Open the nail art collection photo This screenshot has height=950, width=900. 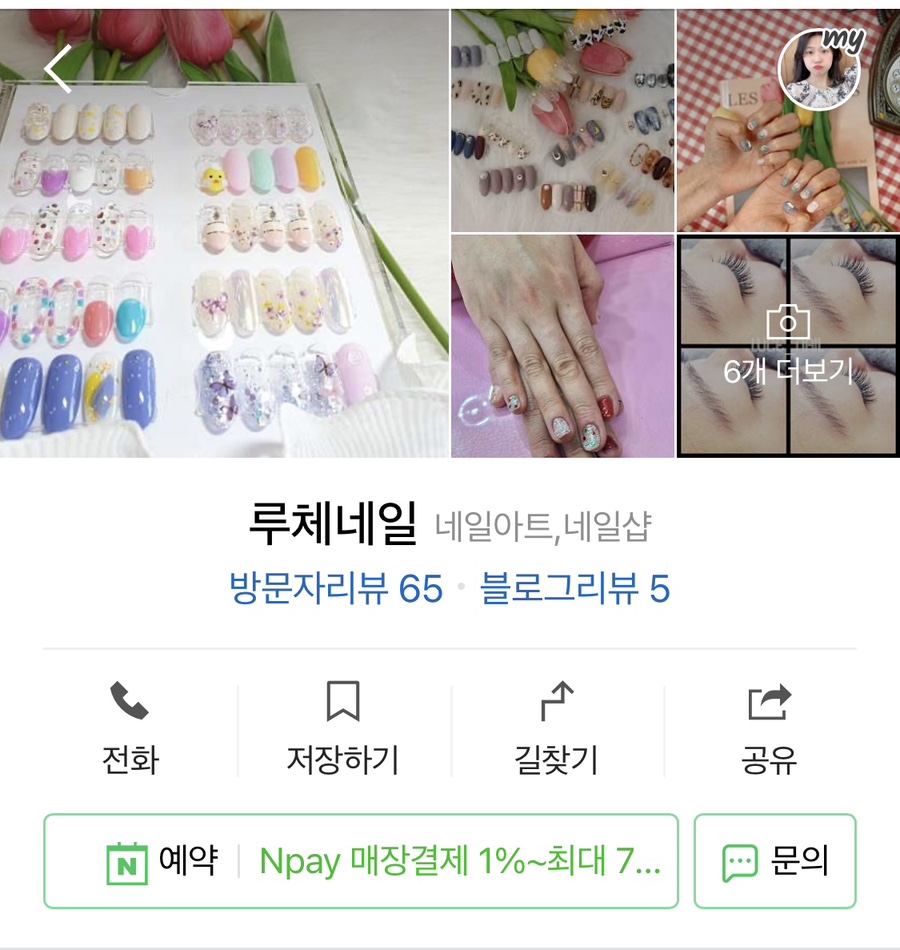coord(562,120)
